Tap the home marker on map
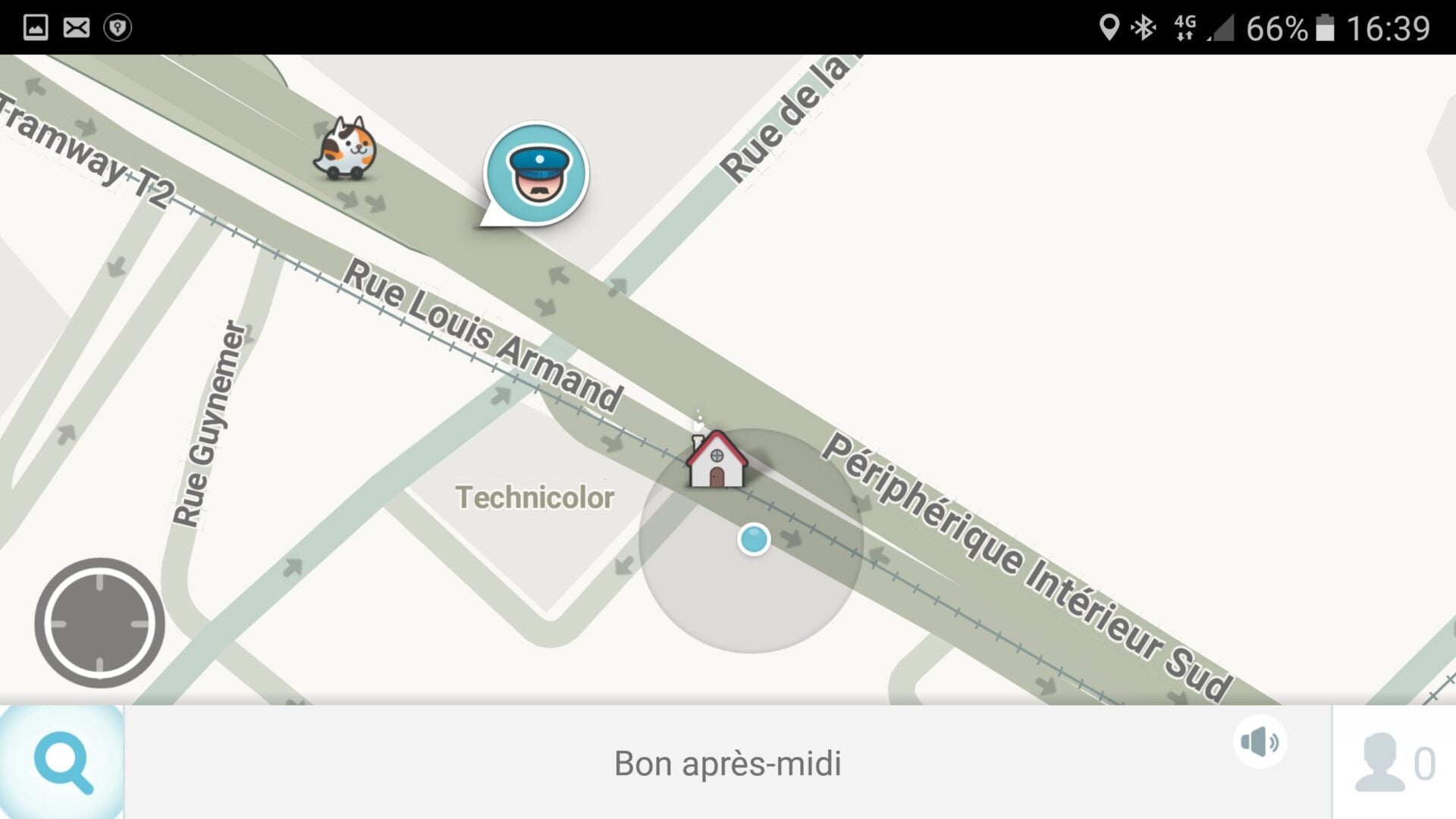Image resolution: width=1456 pixels, height=819 pixels. (716, 460)
